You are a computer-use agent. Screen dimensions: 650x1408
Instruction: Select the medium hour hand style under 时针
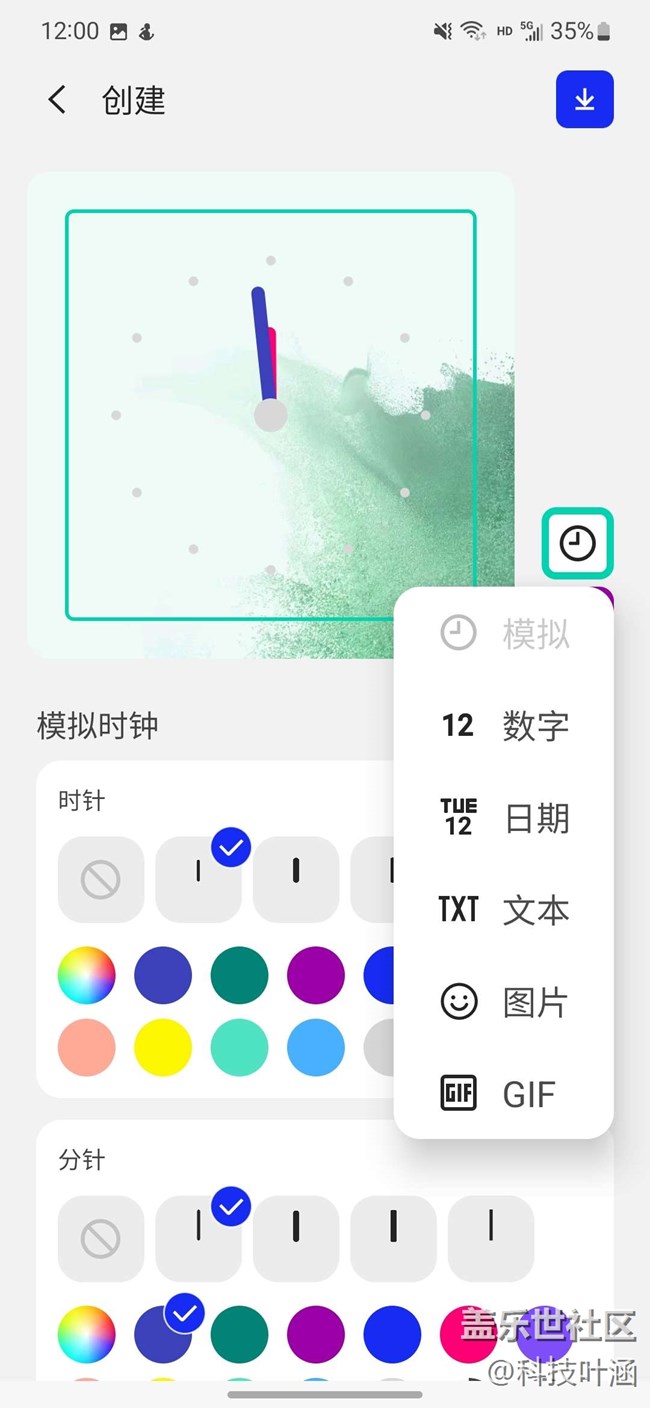coord(296,880)
